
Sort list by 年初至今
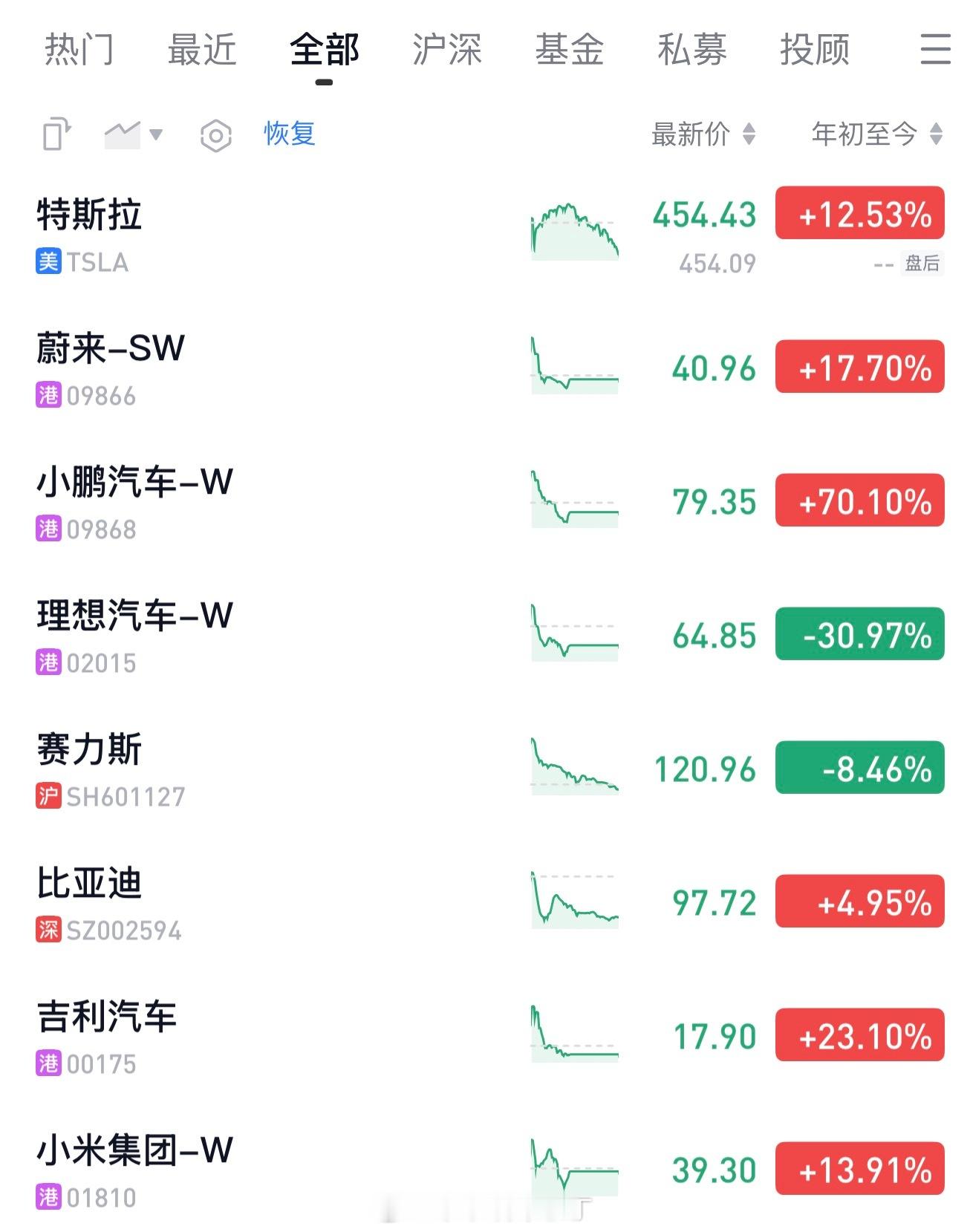[x=877, y=134]
